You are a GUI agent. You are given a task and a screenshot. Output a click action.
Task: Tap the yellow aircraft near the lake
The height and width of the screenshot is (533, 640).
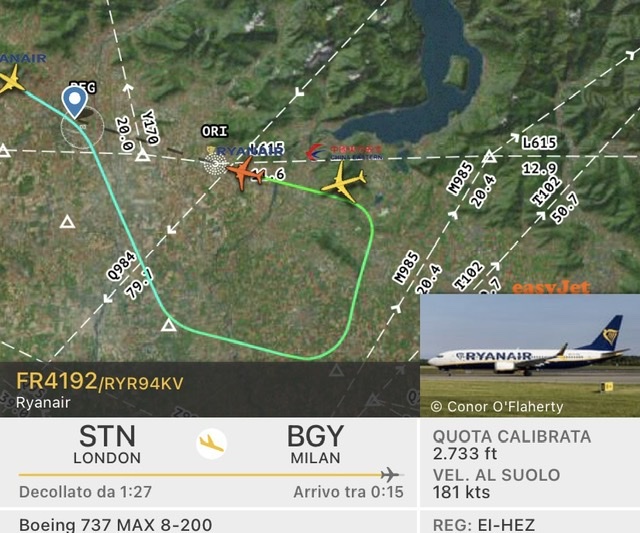pyautogui.click(x=344, y=183)
